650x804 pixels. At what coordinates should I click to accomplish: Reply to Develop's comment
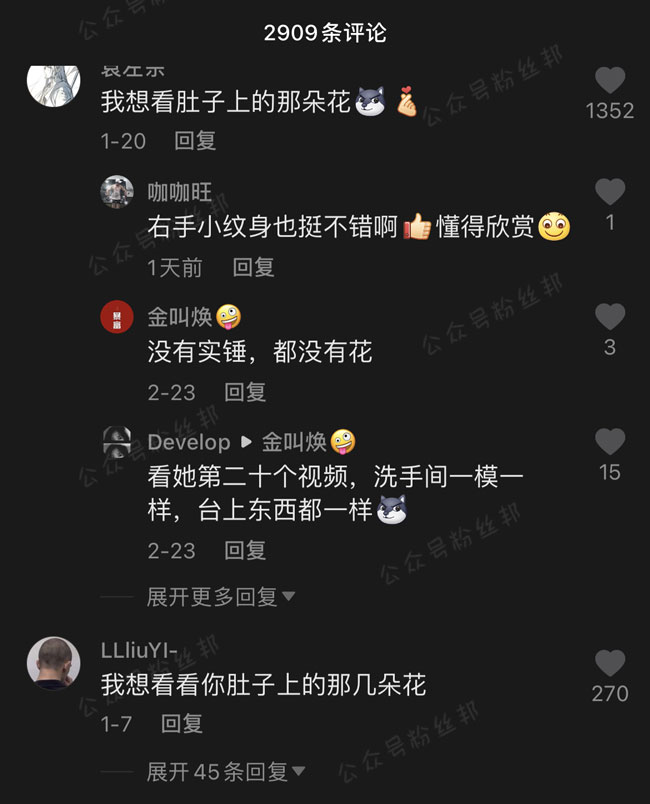245,549
